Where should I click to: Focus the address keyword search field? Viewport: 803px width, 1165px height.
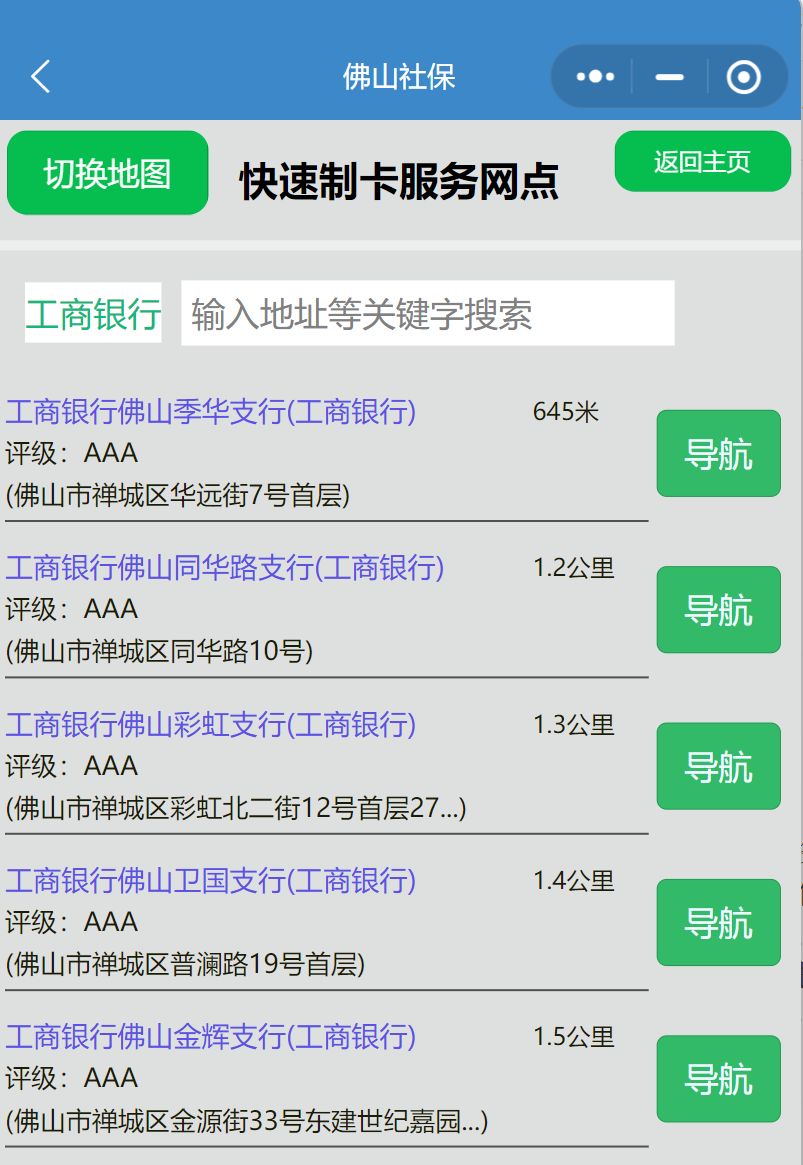[x=428, y=313]
